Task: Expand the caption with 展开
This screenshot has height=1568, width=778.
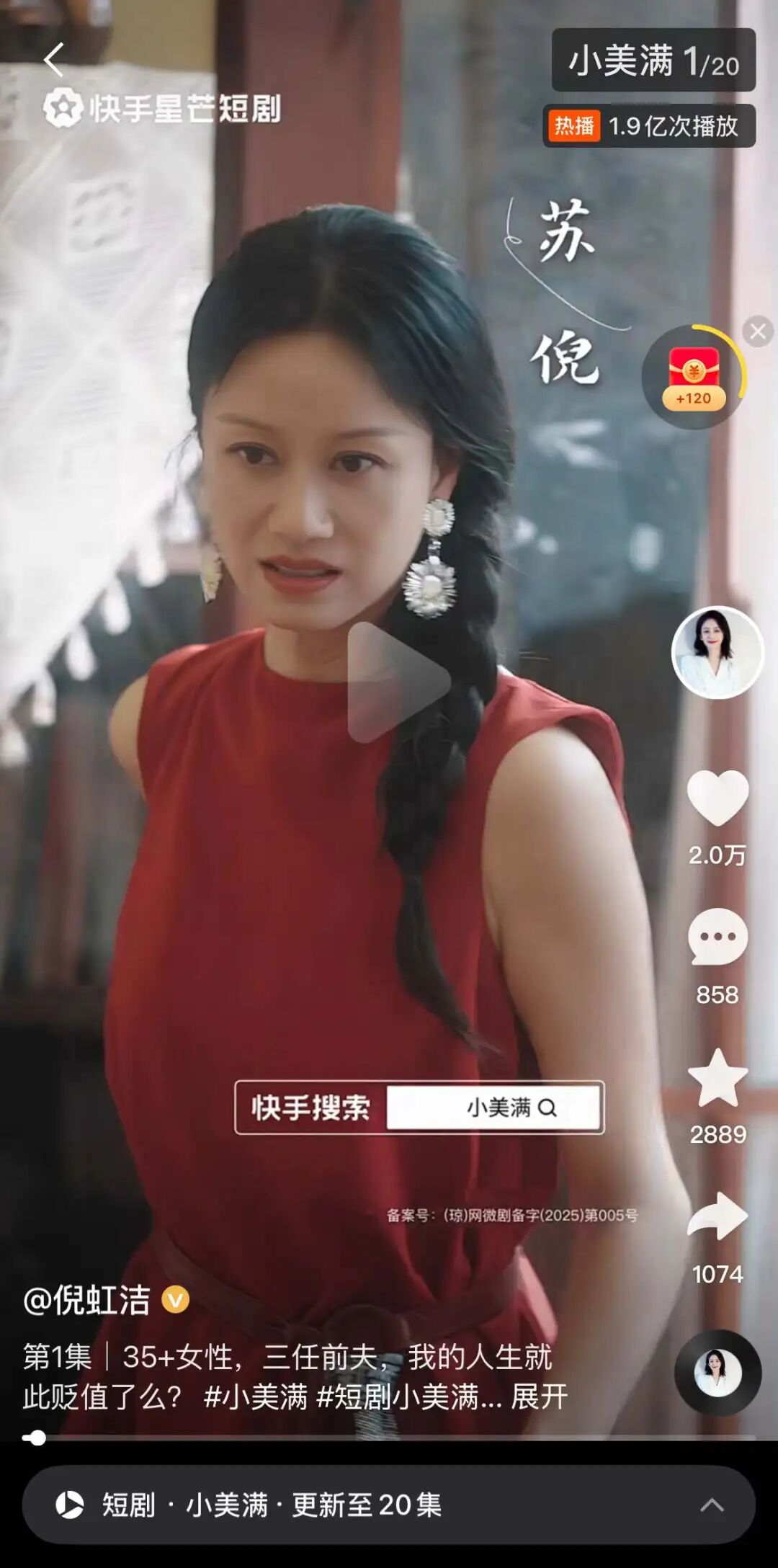Action: point(539,1396)
